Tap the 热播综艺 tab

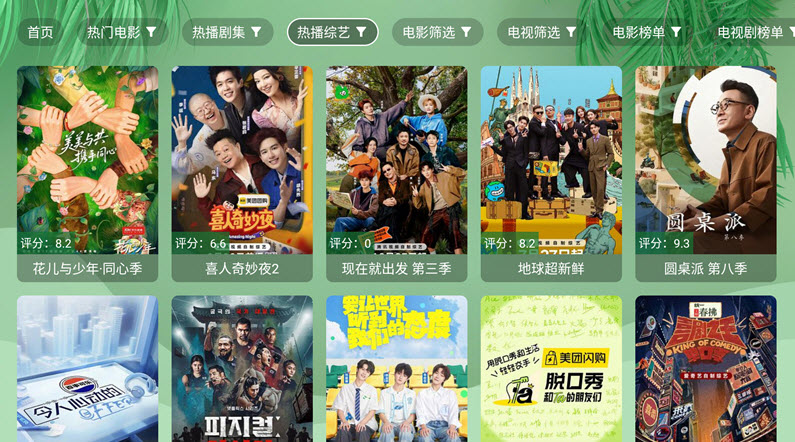click(332, 32)
